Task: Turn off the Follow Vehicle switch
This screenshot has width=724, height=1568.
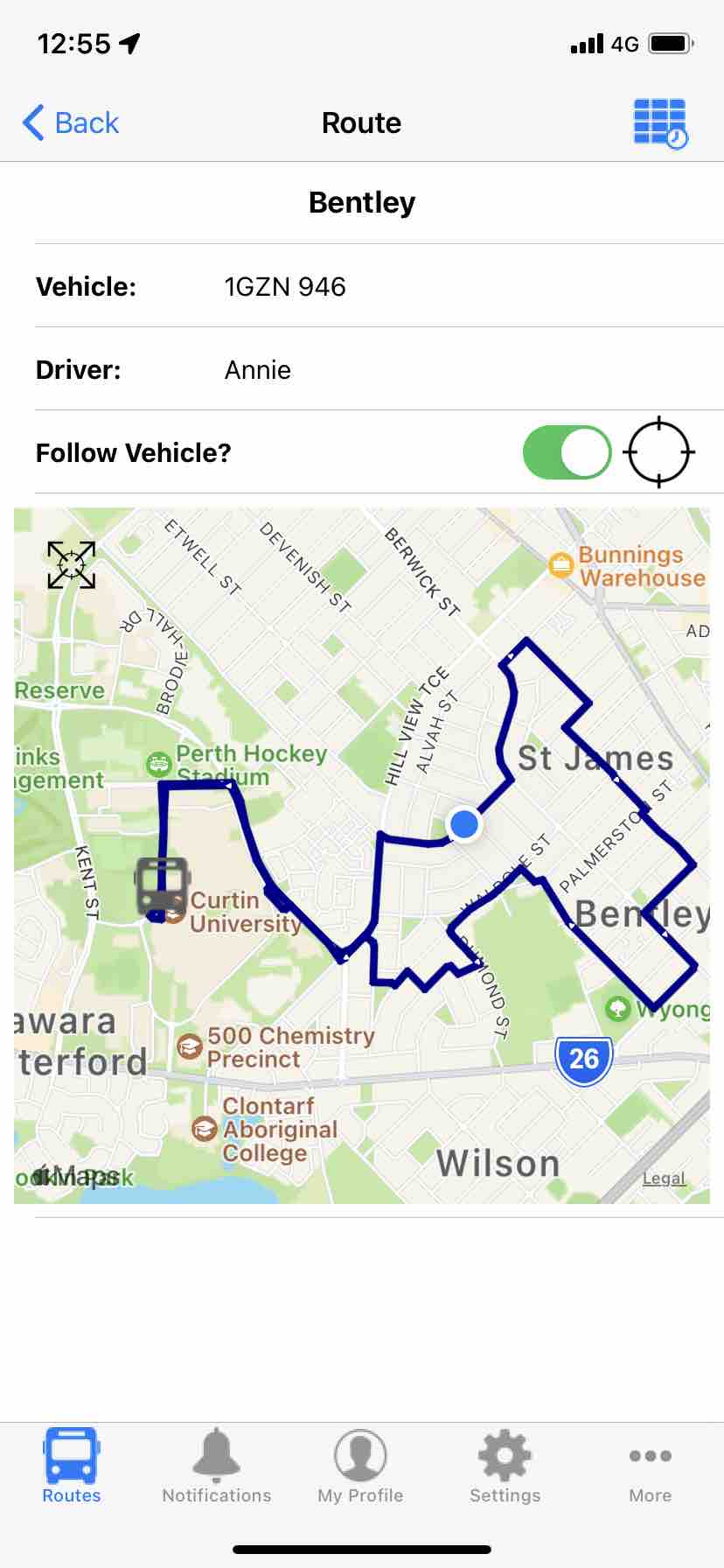Action: [567, 452]
